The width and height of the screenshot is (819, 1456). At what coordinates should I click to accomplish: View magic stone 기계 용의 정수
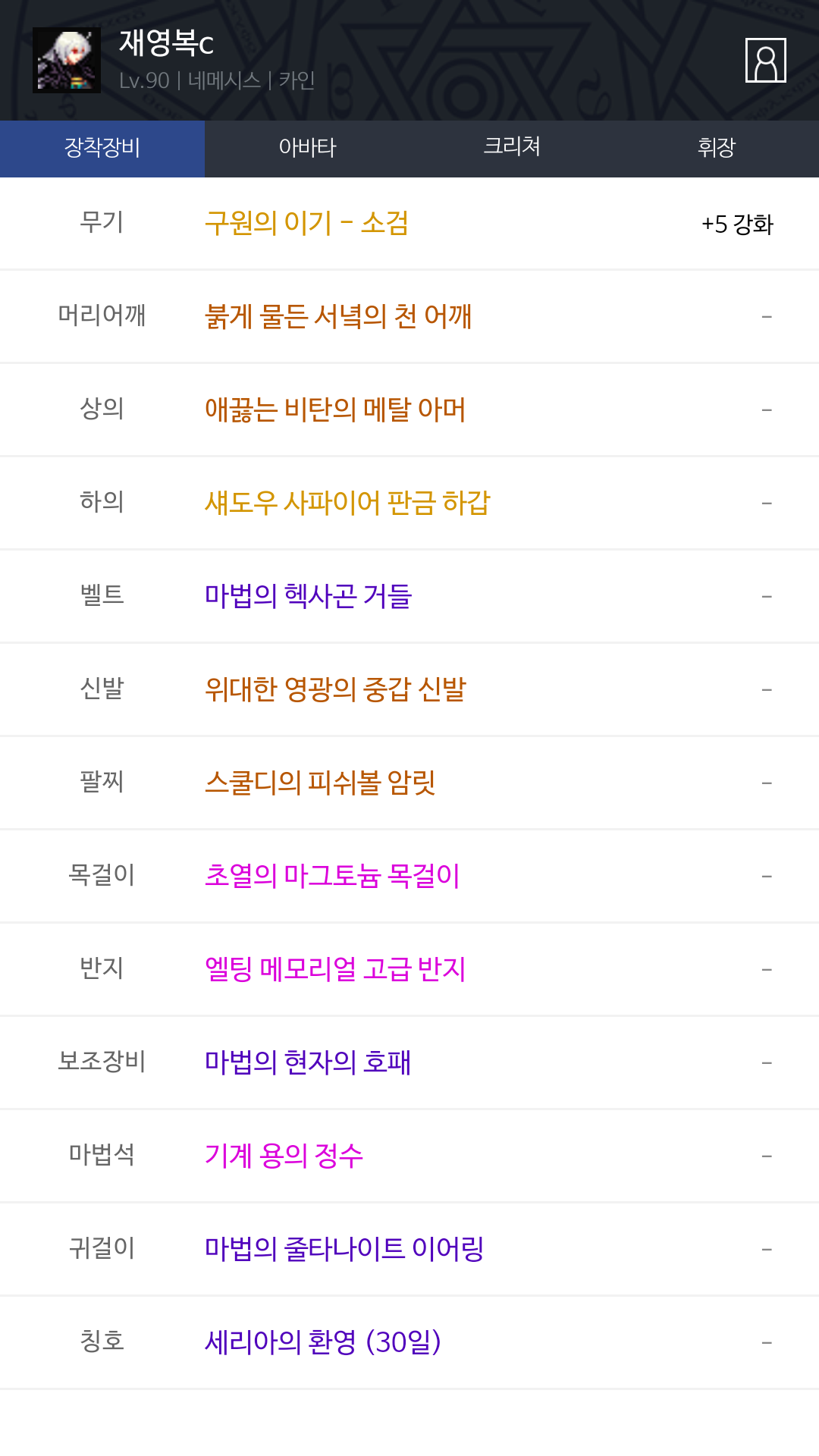[x=284, y=1156]
